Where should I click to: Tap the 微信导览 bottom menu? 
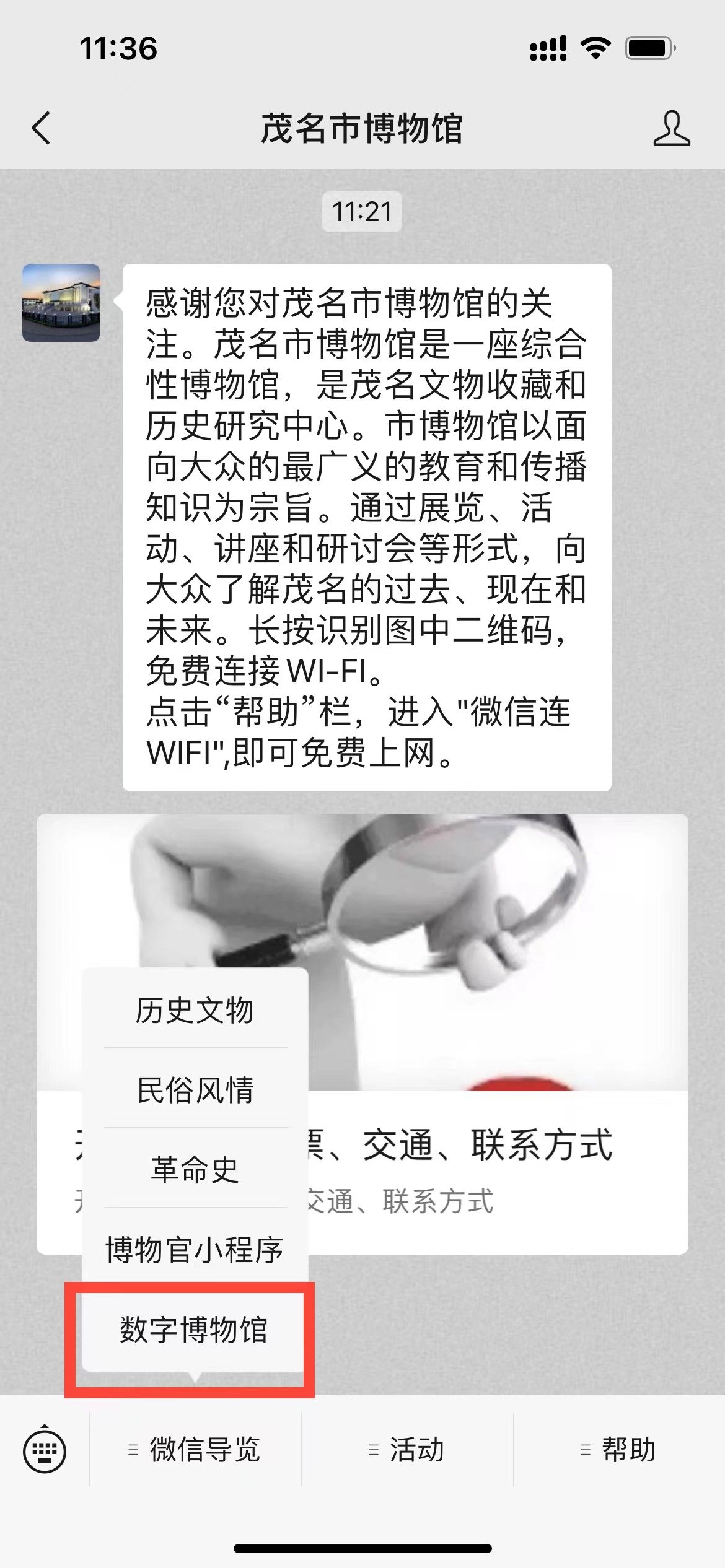(x=195, y=1450)
